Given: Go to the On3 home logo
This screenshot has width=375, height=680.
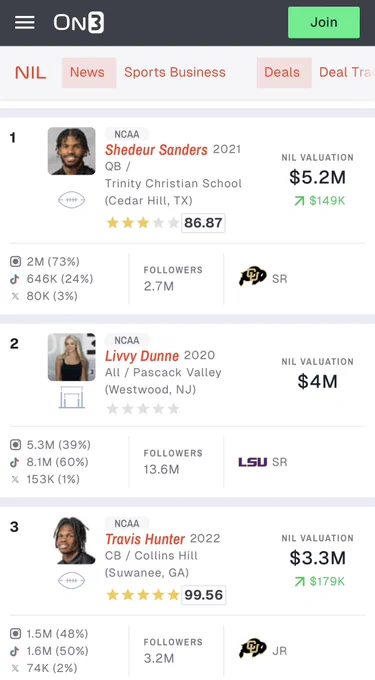Looking at the screenshot, I should (79, 23).
